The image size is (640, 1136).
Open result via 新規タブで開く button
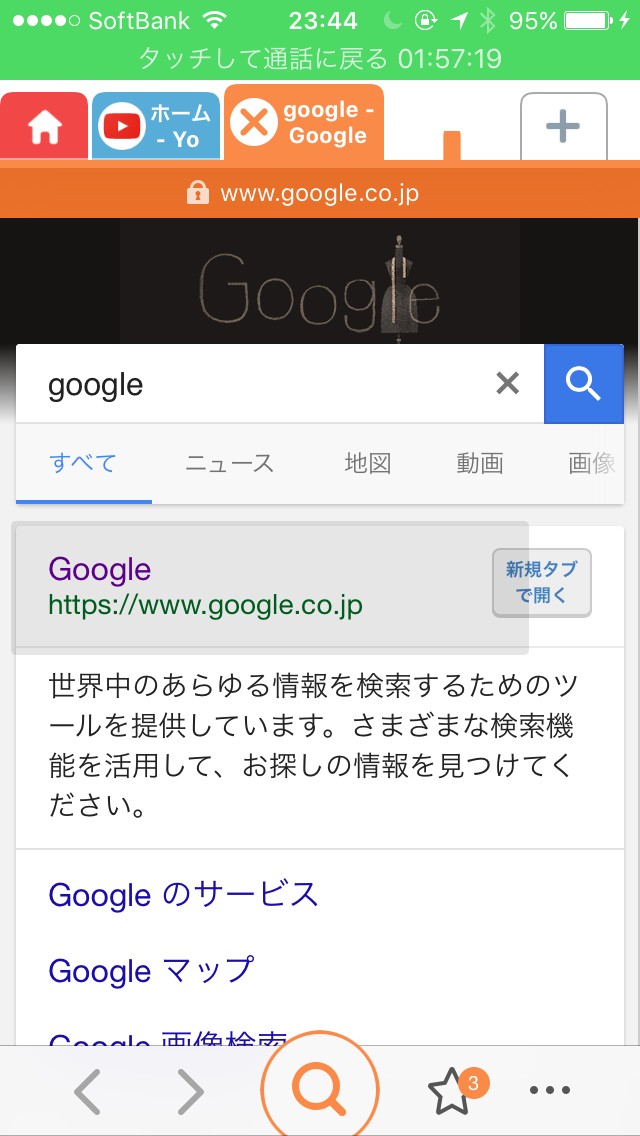point(541,582)
